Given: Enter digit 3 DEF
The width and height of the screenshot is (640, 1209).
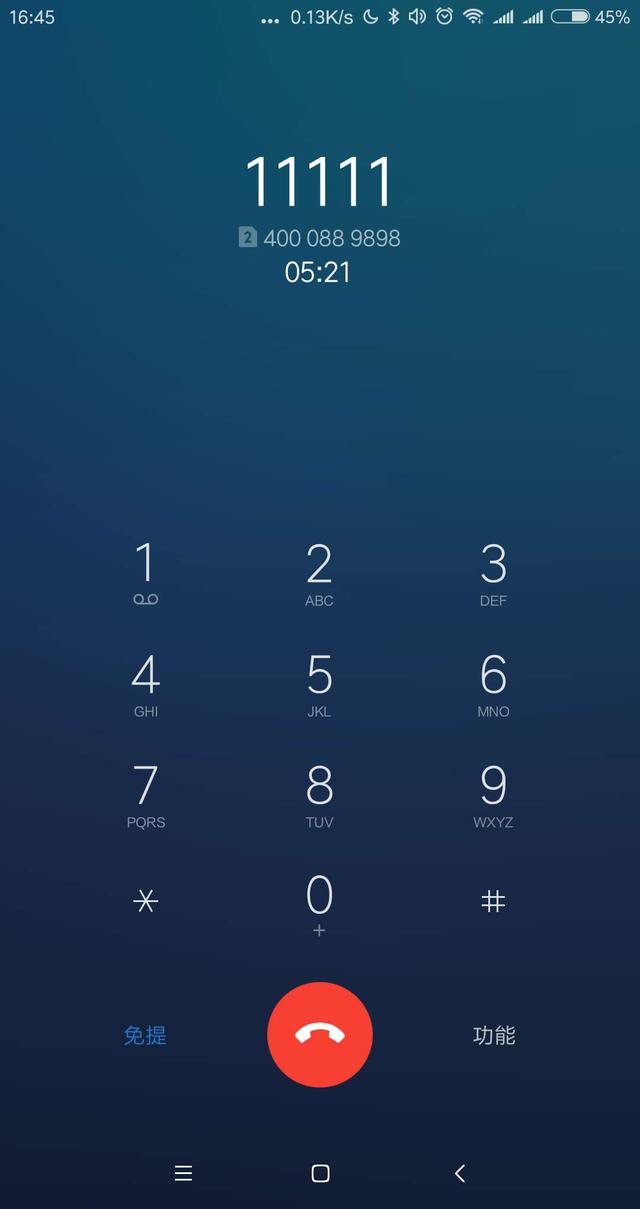Looking at the screenshot, I should point(493,573).
